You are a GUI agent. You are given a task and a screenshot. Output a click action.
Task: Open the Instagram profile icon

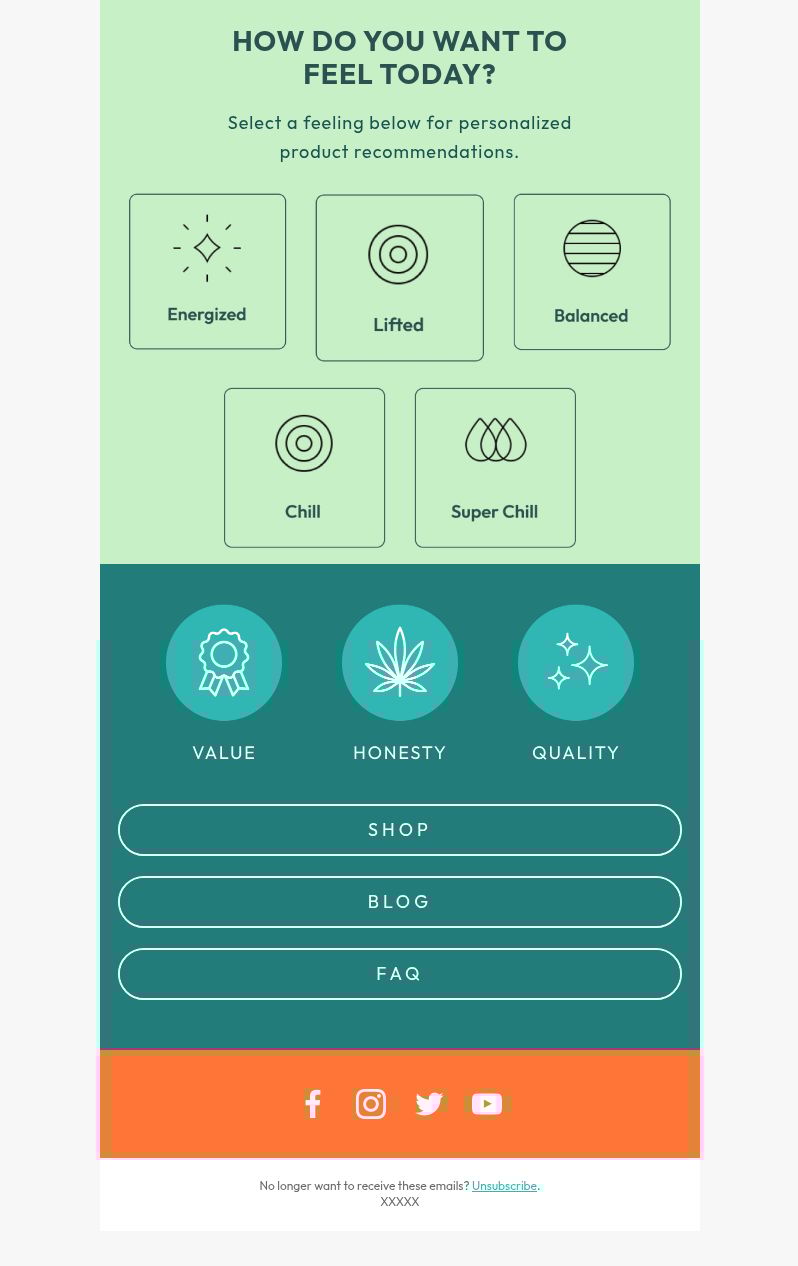[x=371, y=1104]
